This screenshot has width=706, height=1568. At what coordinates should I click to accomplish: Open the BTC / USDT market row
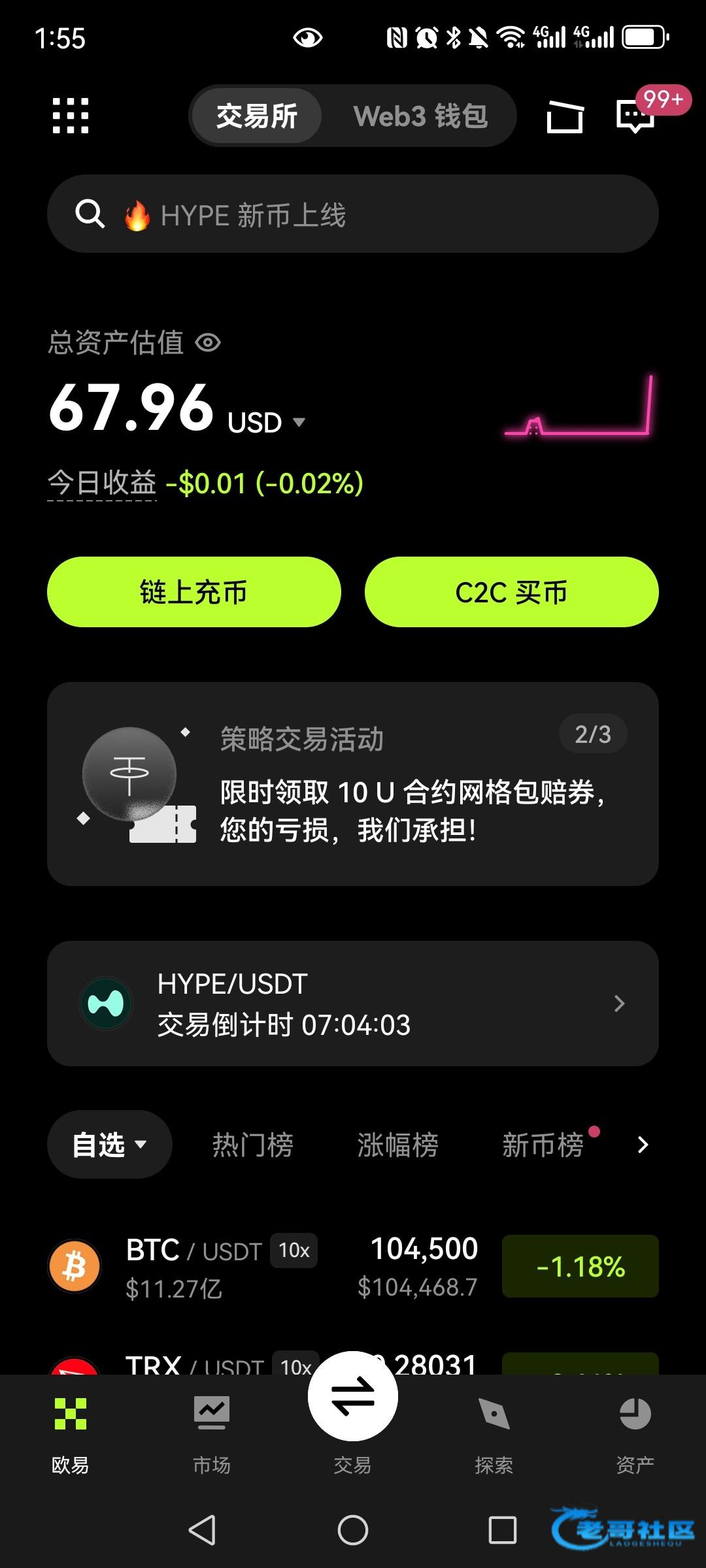click(353, 1266)
